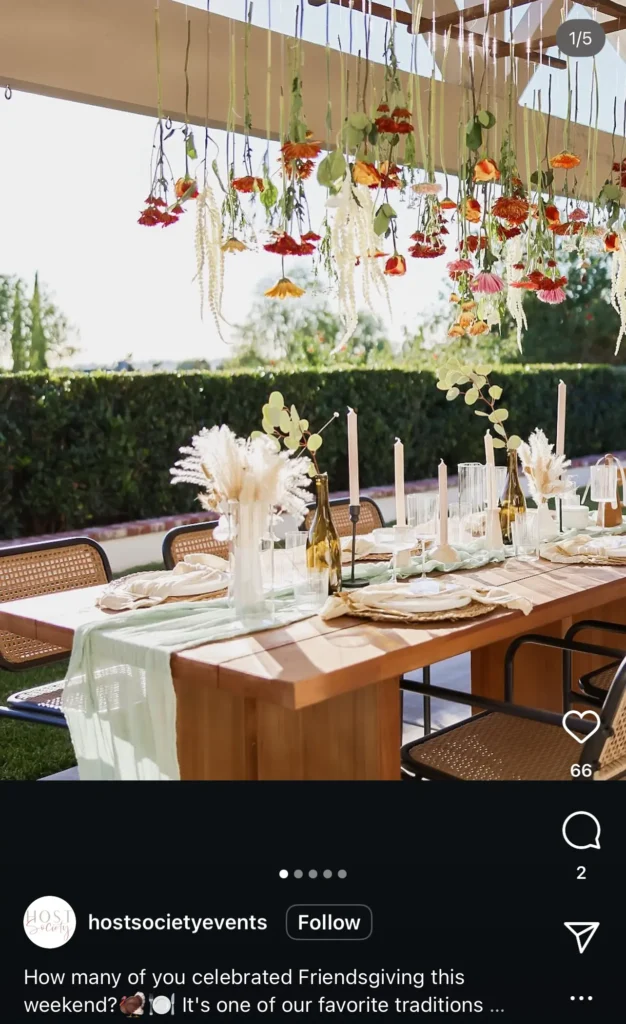Open the three-dot options menu
The image size is (626, 1024).
point(581,998)
